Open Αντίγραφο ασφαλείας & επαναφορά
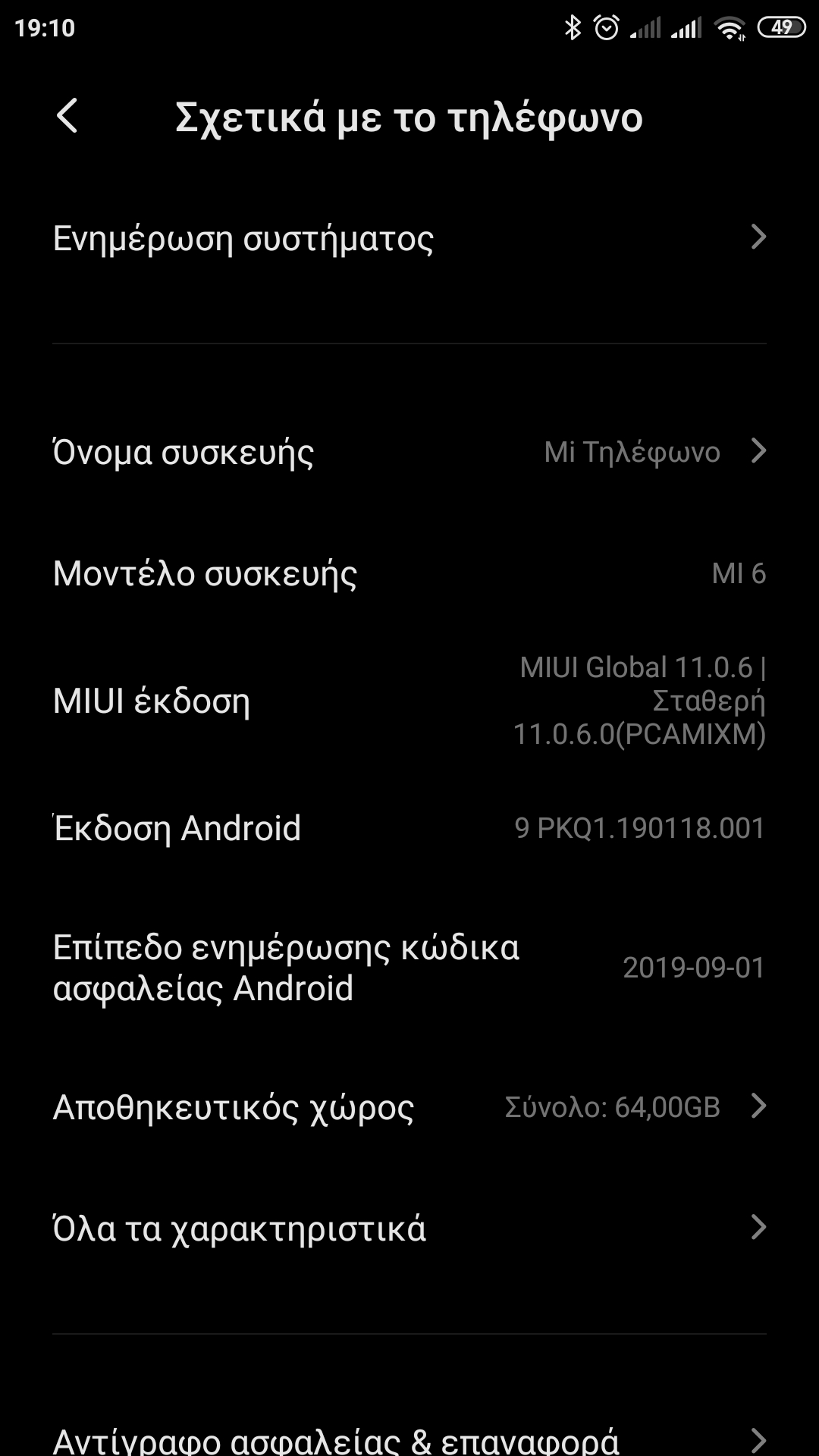 click(409, 1438)
